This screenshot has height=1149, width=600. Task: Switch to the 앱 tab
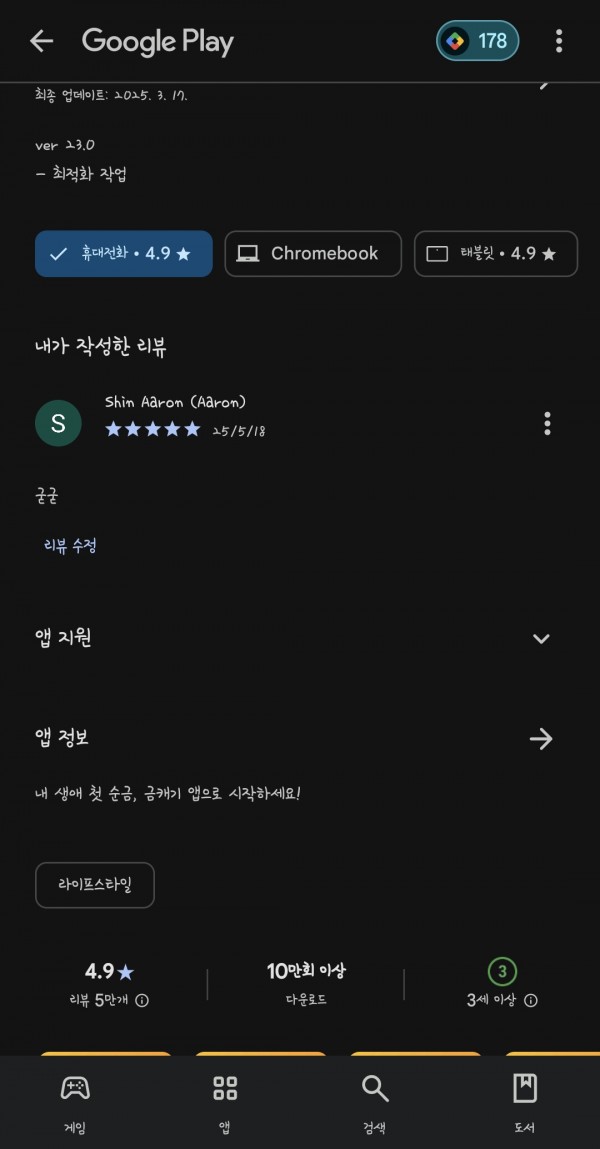pos(225,1103)
